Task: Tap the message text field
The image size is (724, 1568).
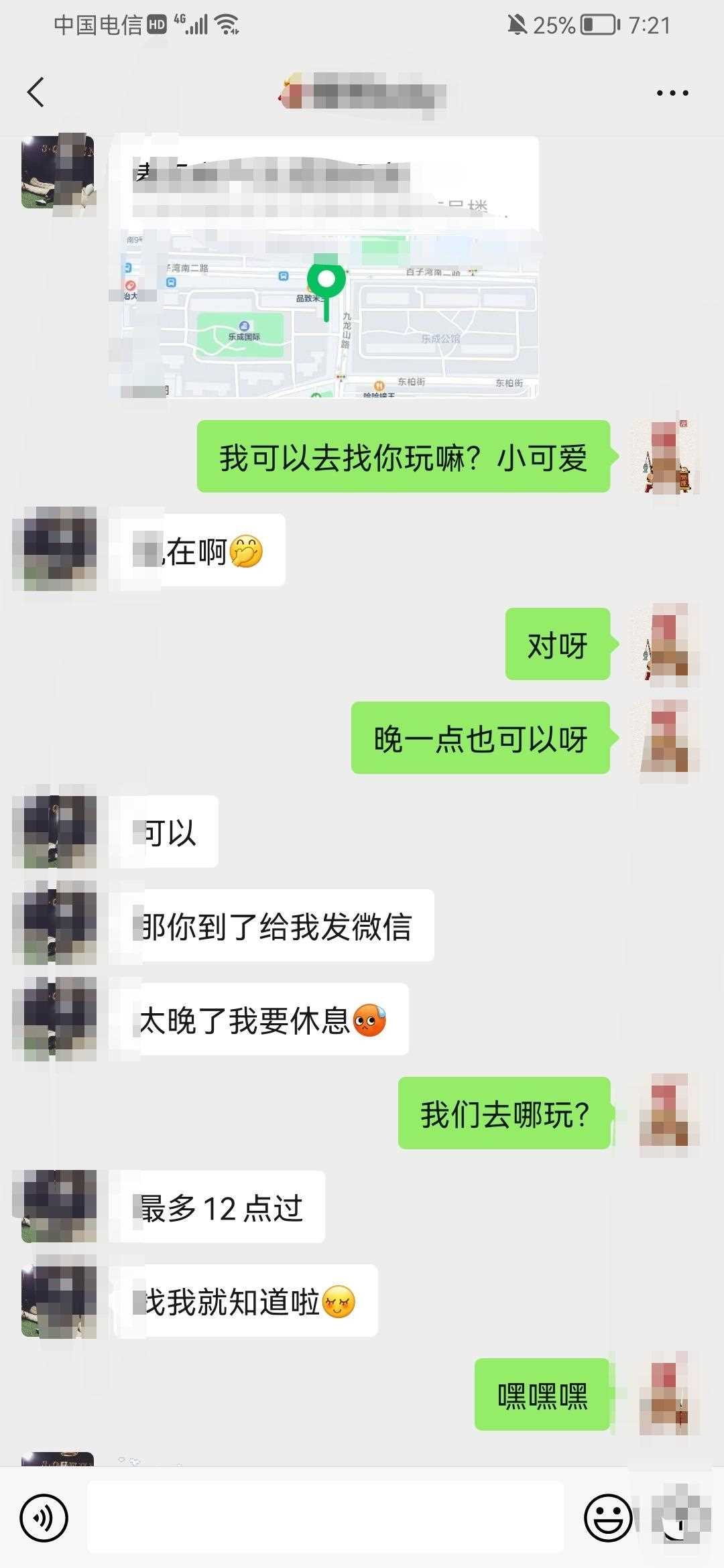Action: pos(325,1517)
